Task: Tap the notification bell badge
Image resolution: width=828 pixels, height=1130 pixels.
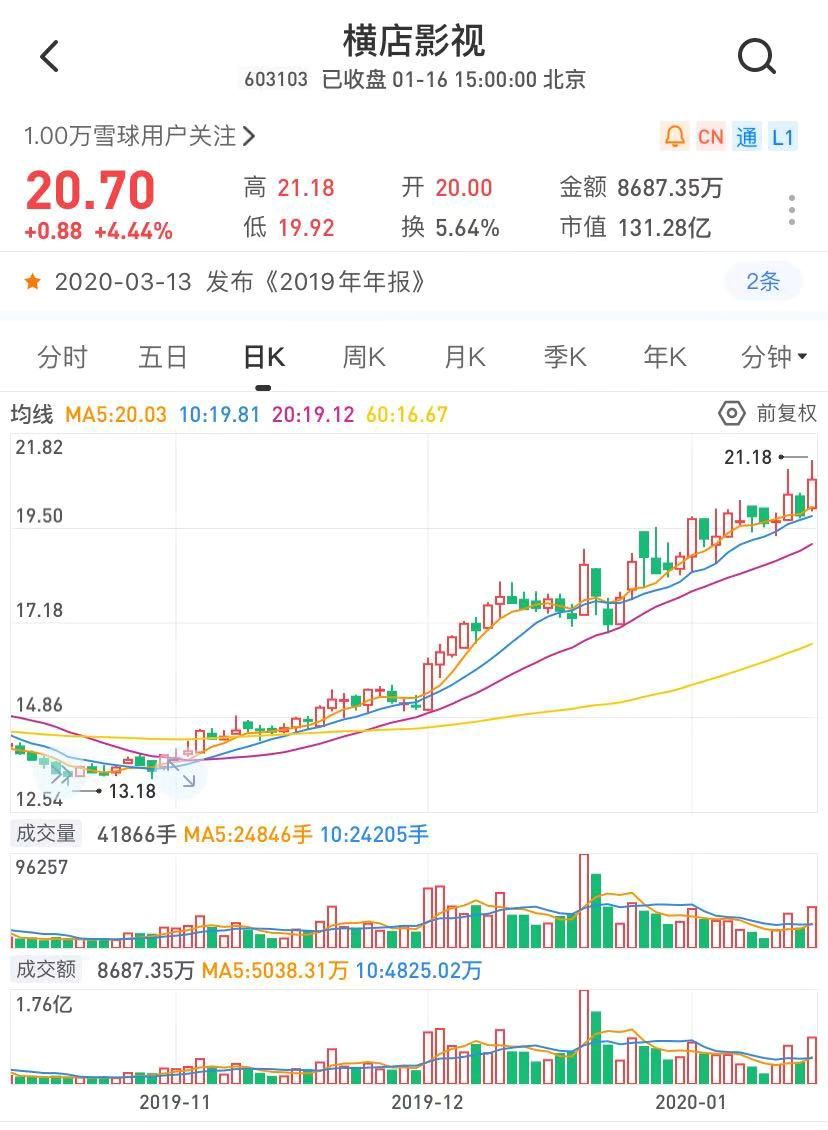Action: pyautogui.click(x=675, y=136)
